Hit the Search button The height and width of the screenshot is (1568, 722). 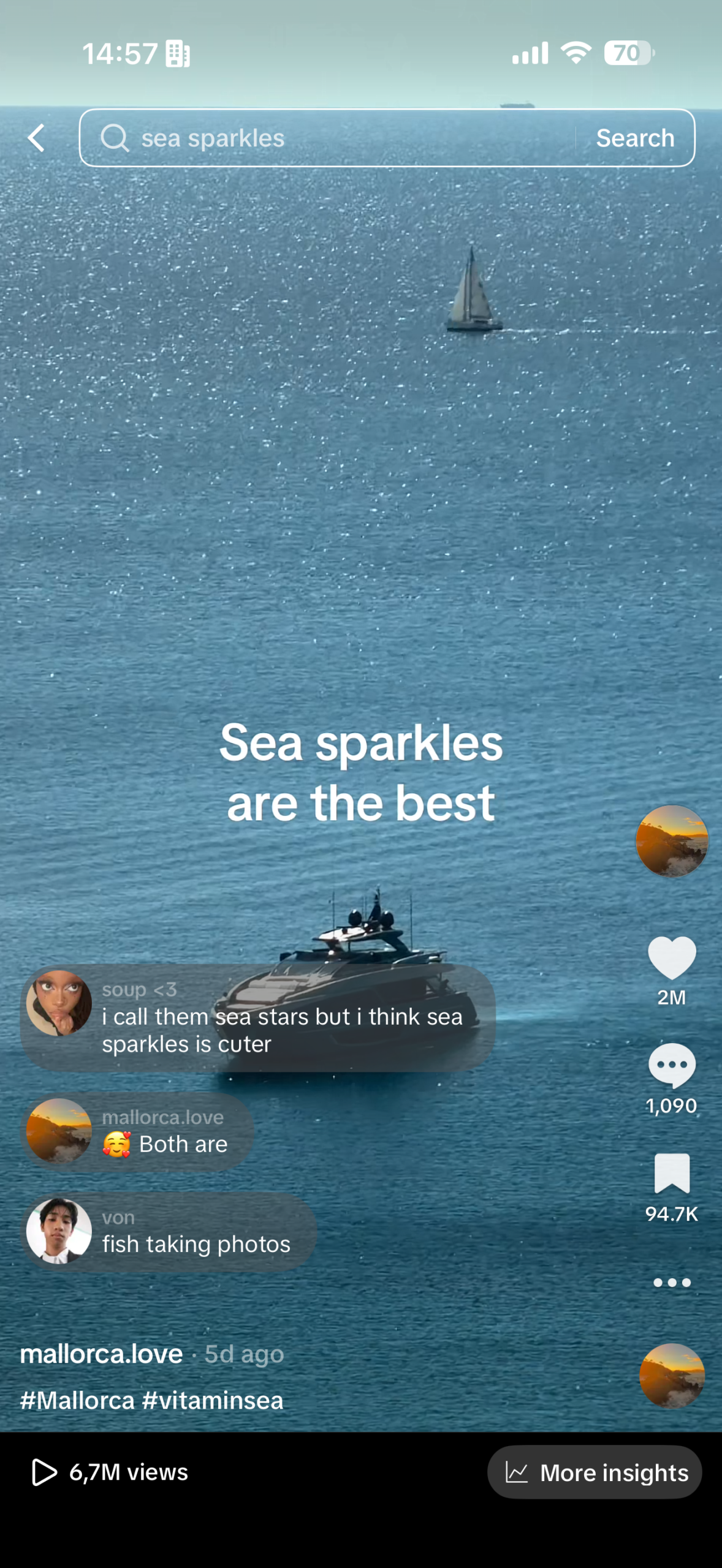click(x=635, y=138)
